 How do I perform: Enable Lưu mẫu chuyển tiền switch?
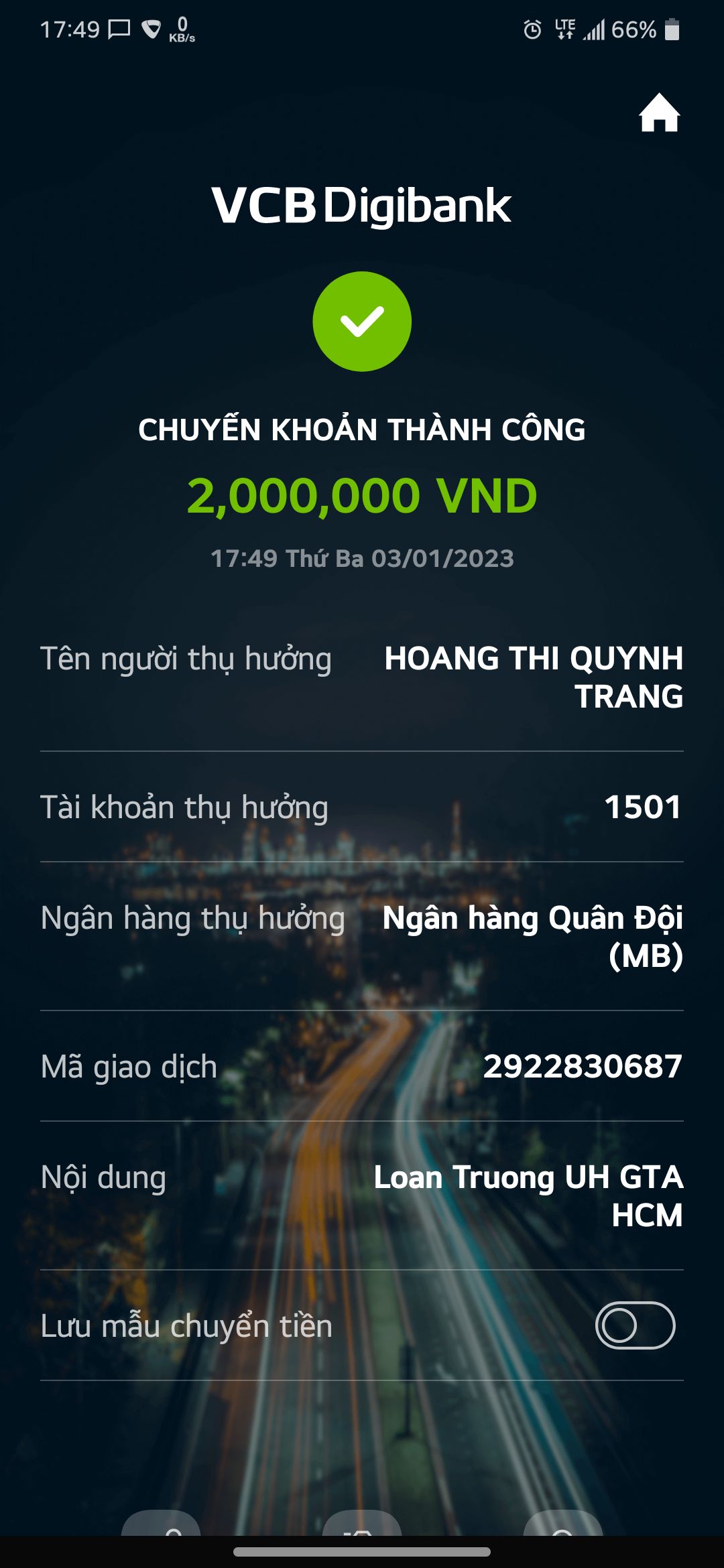(634, 1325)
